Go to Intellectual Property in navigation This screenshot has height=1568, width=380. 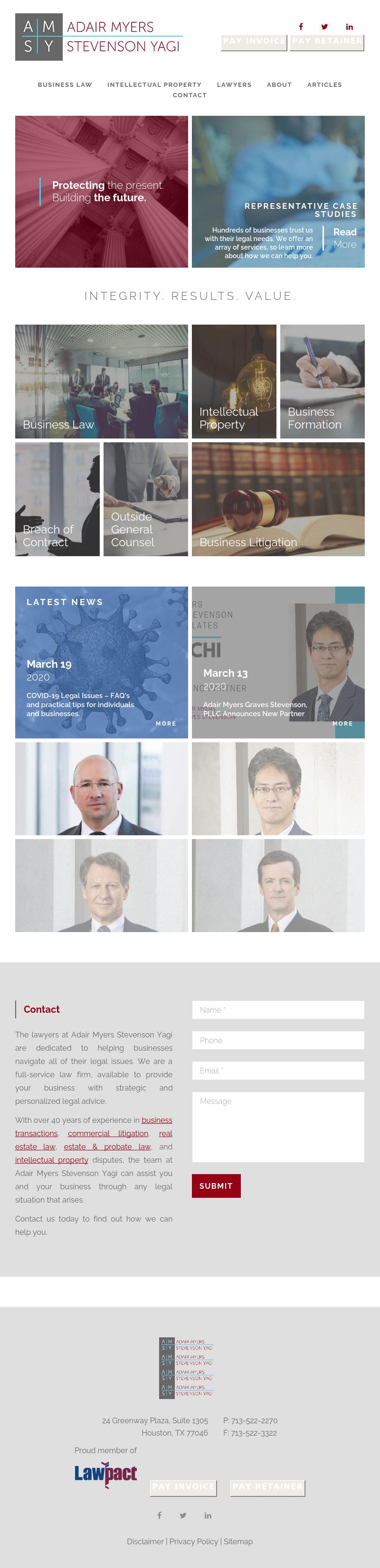click(154, 84)
